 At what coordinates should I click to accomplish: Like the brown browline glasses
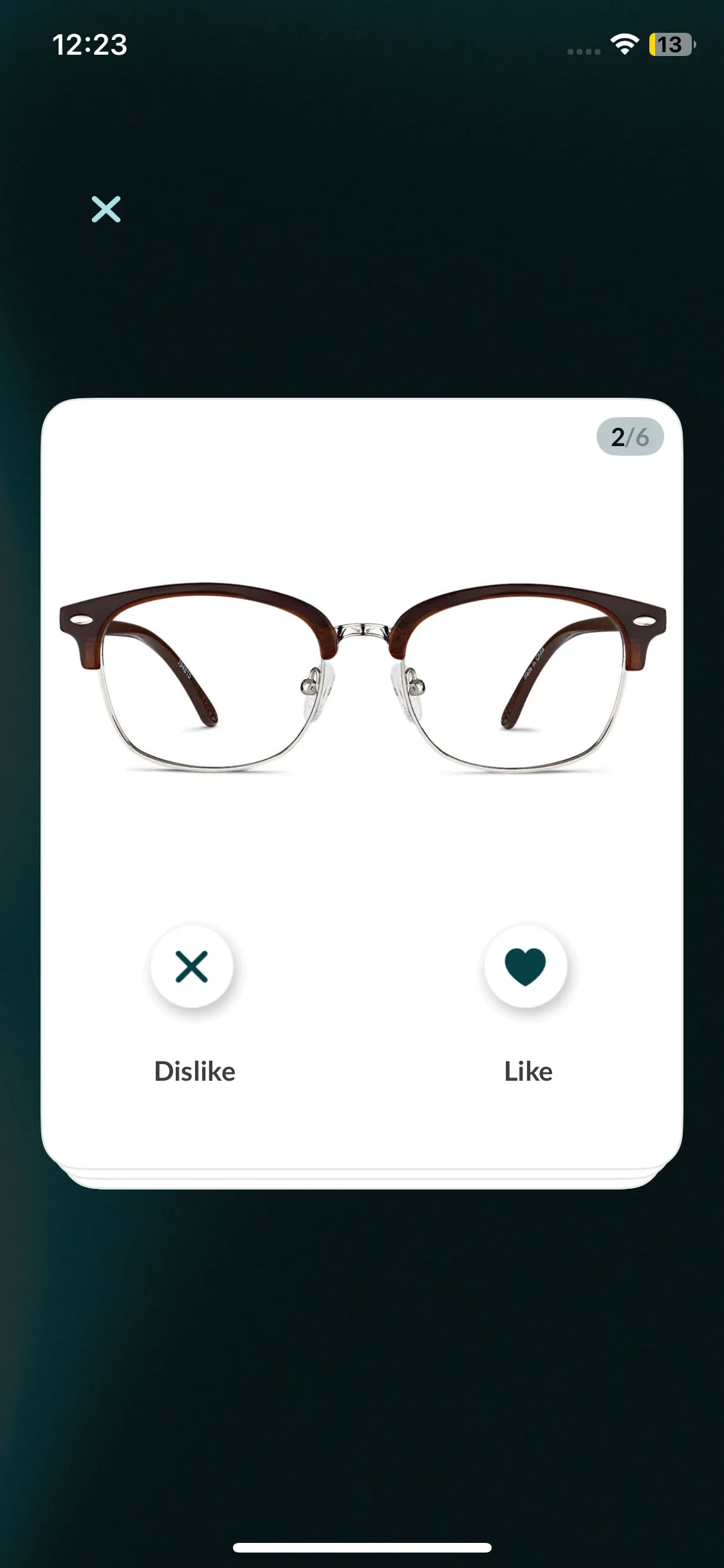coord(526,966)
